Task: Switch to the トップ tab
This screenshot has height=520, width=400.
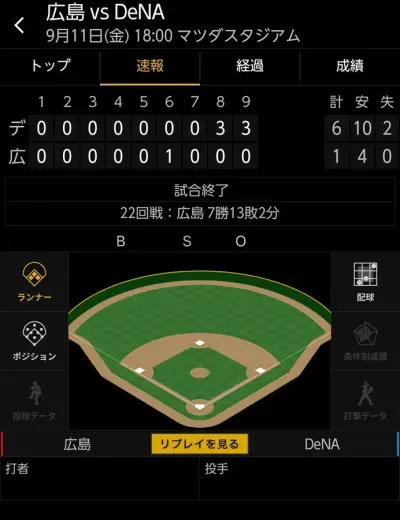Action: (50, 66)
